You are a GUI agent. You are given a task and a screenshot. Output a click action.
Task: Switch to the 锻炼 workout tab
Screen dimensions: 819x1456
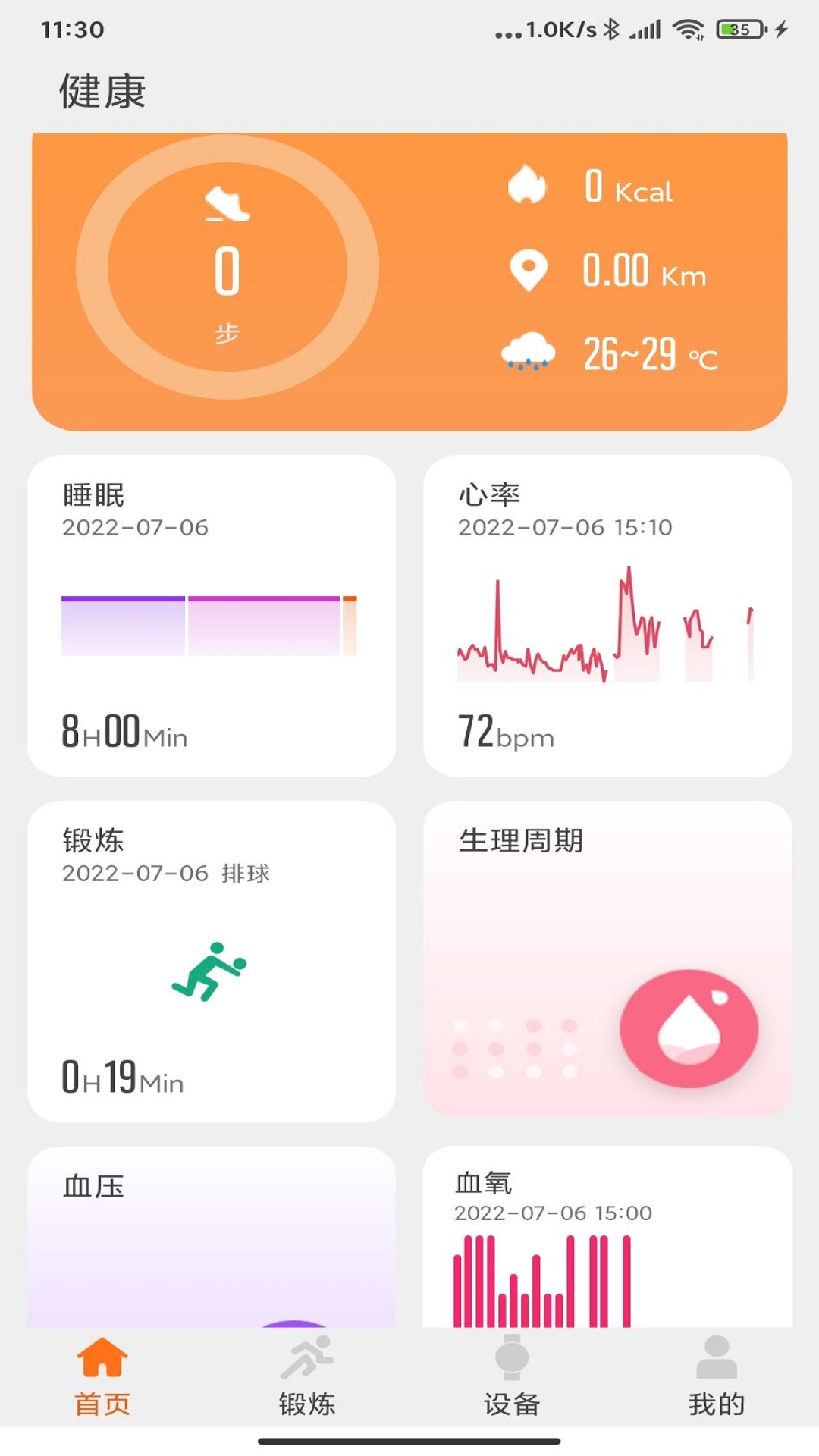point(307,1376)
